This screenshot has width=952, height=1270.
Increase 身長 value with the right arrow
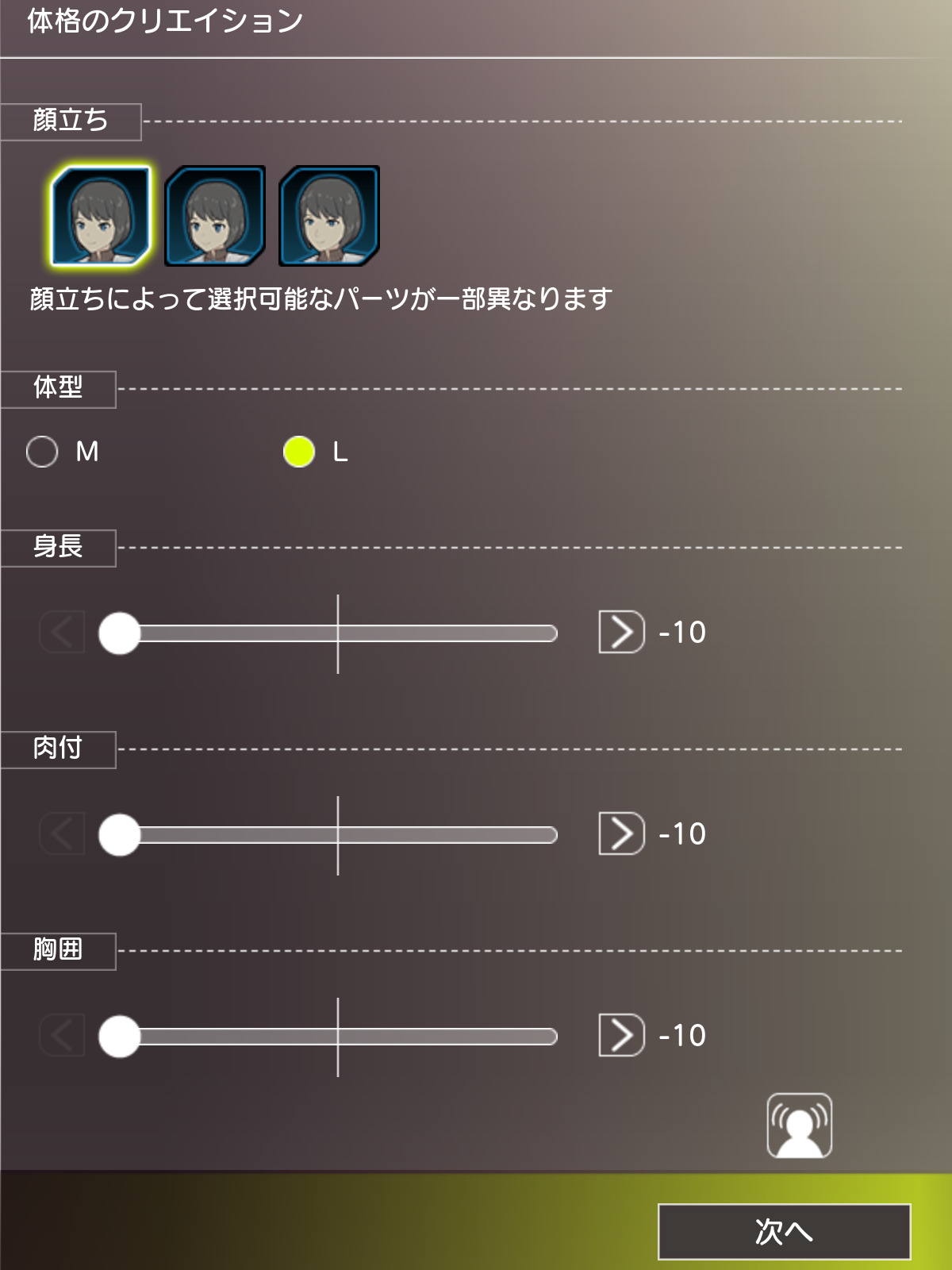621,632
